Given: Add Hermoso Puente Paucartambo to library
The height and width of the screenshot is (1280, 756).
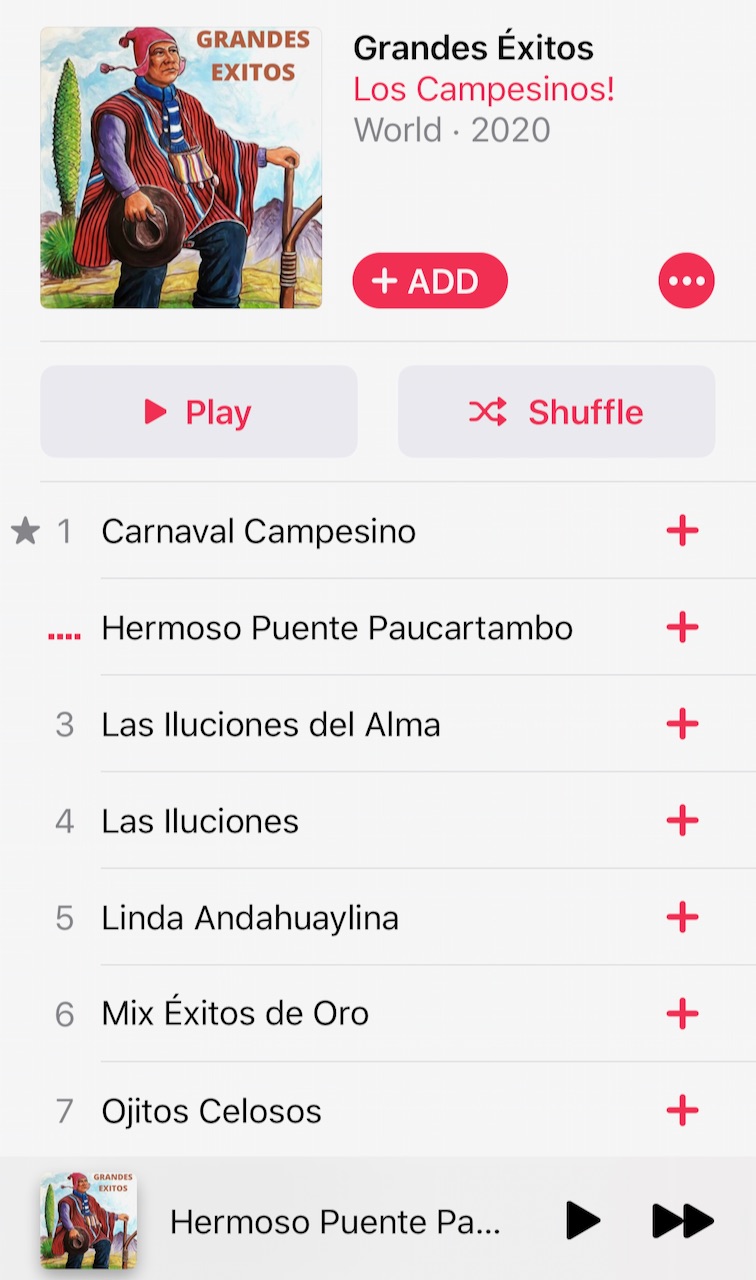Looking at the screenshot, I should point(682,628).
